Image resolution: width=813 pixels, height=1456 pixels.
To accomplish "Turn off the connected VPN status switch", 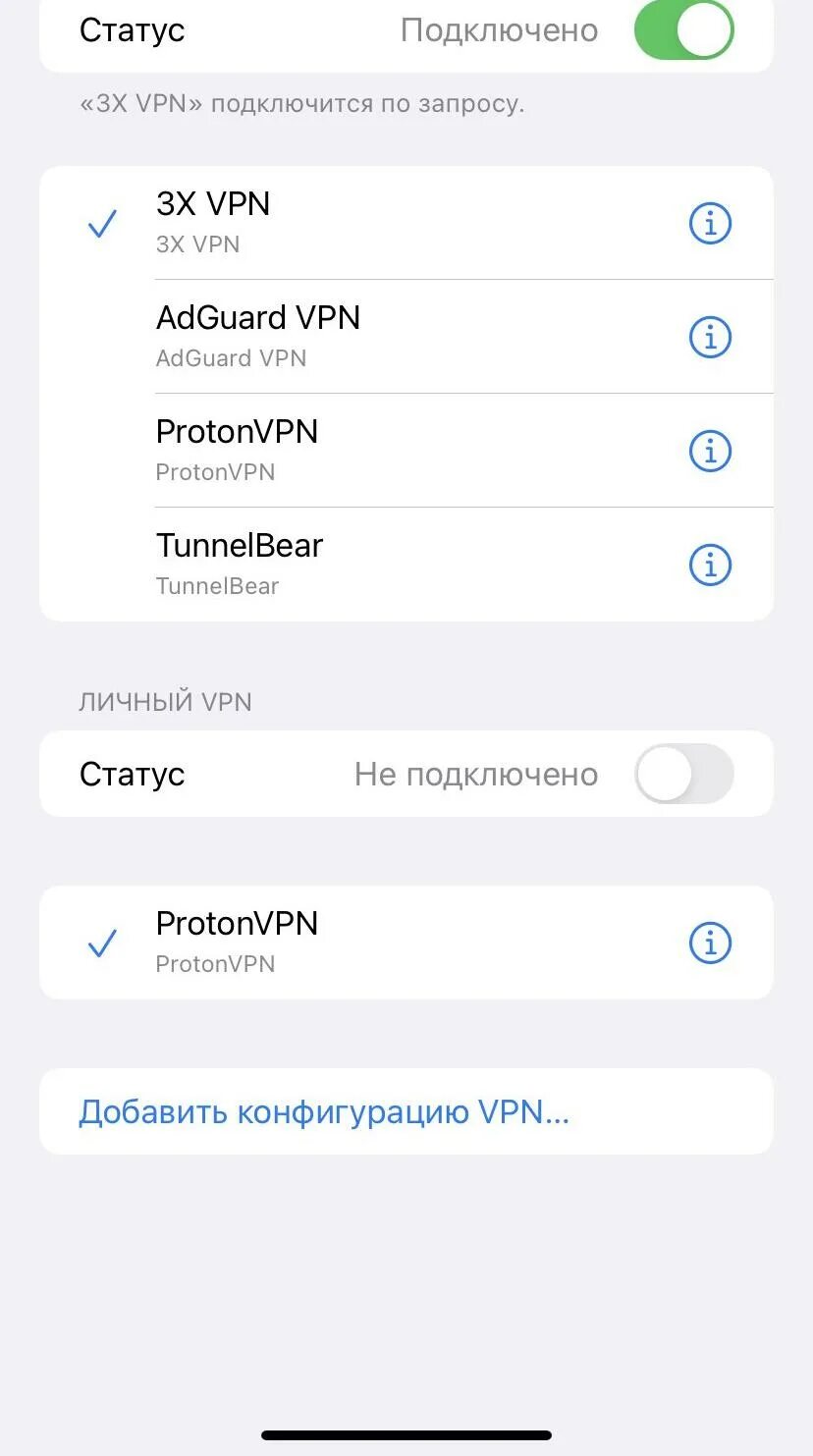I will point(683,29).
